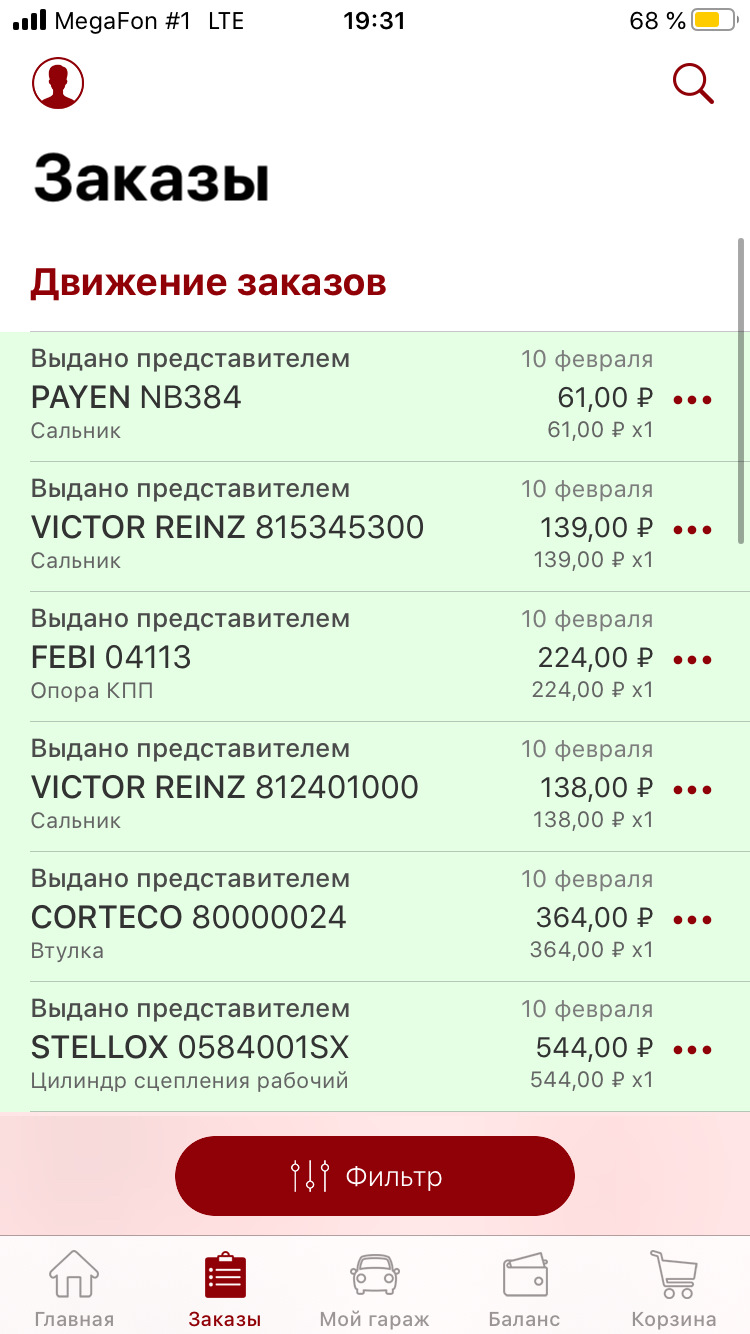Switch to the Баланс tab

click(x=525, y=1290)
